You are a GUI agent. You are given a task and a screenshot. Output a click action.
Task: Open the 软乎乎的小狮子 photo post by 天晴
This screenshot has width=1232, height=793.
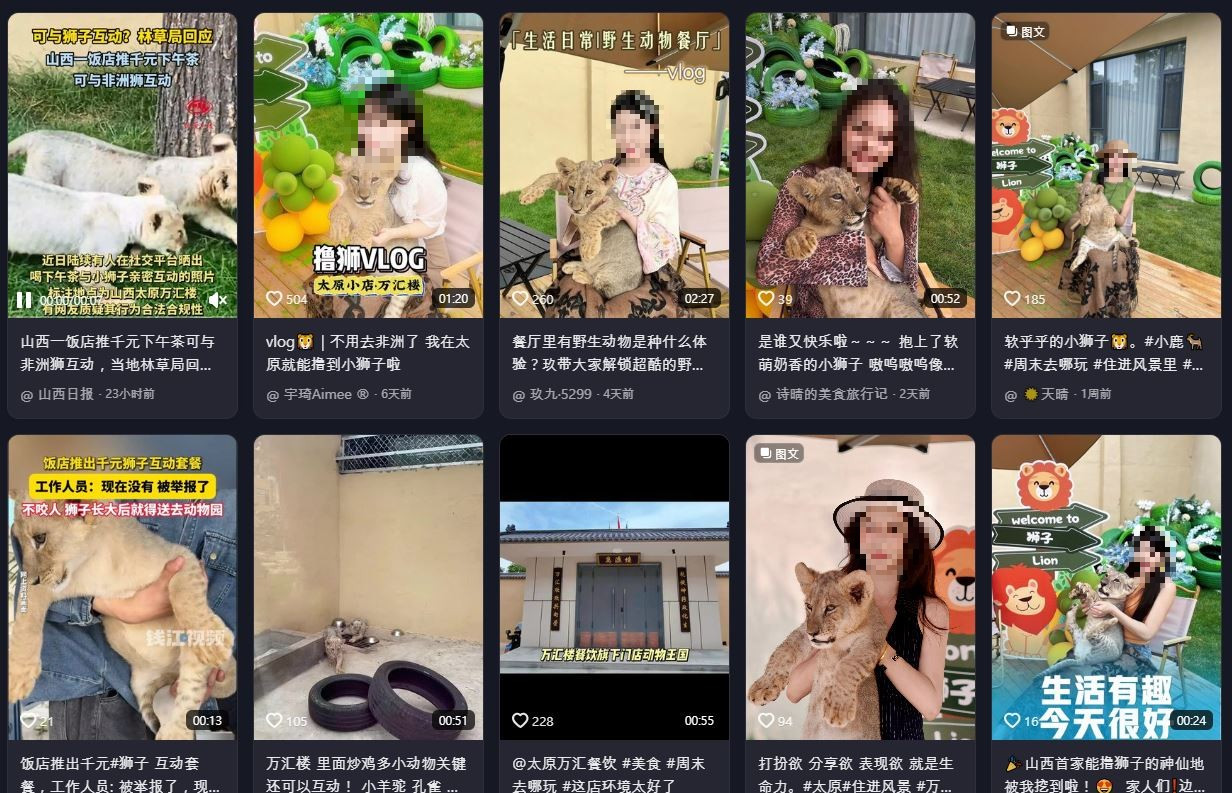coord(1106,165)
